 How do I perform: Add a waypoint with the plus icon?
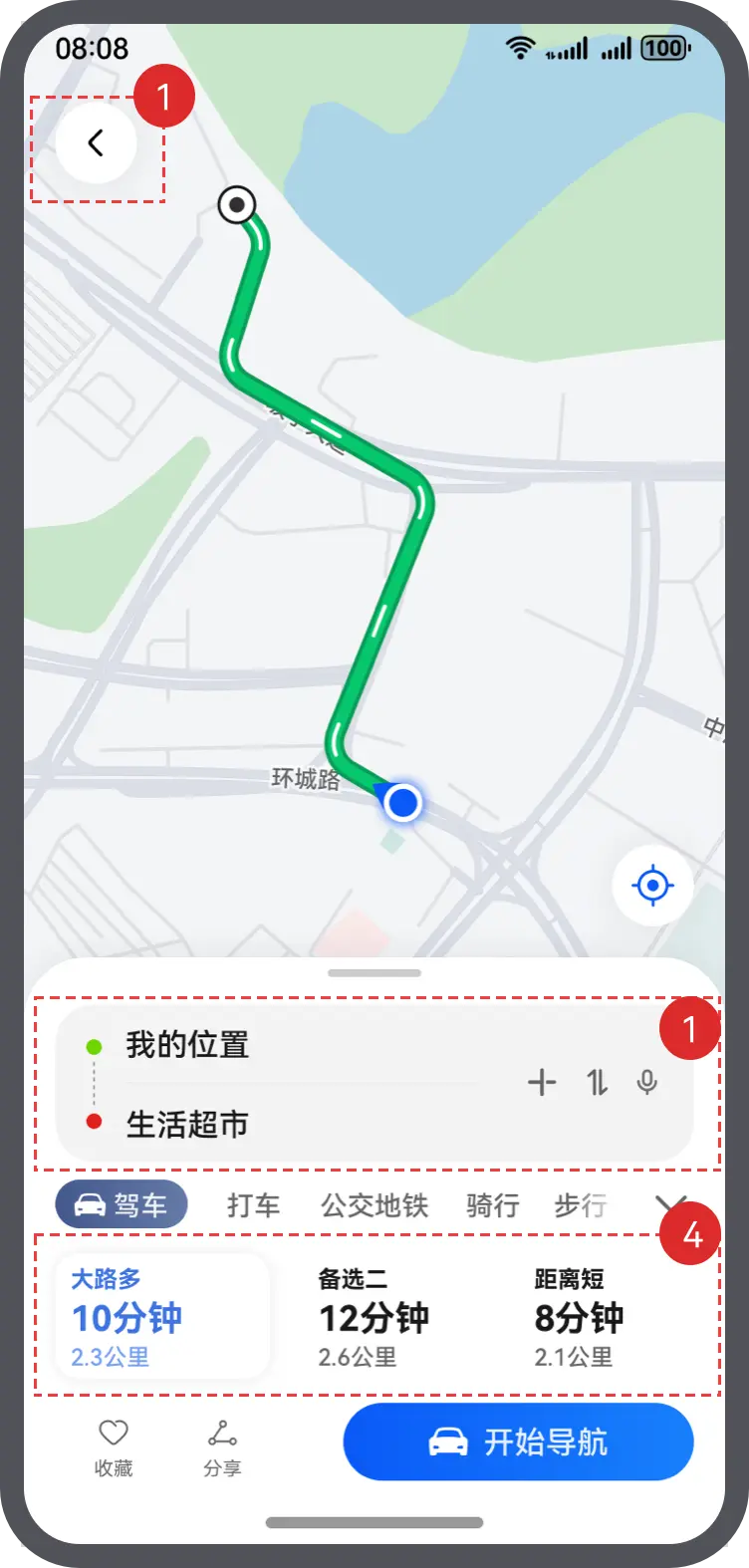coord(542,1082)
